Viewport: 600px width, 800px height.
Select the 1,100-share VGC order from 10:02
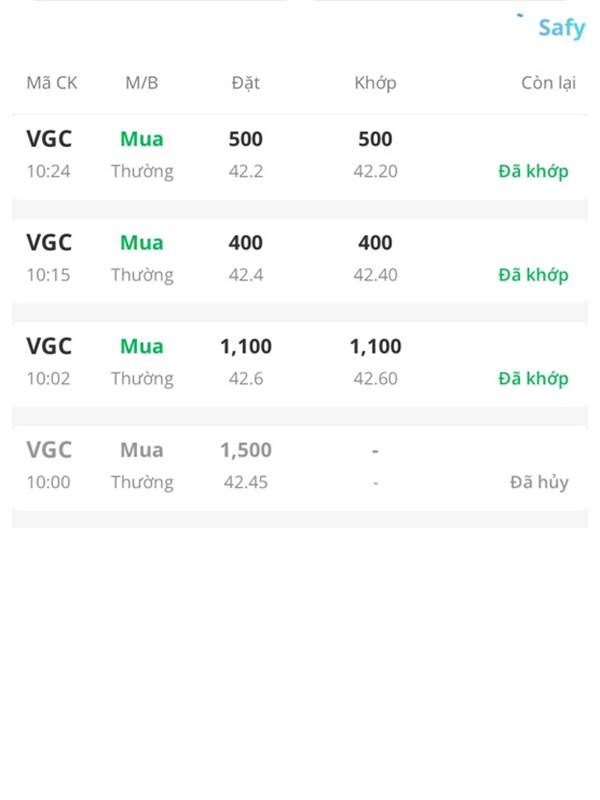299,362
